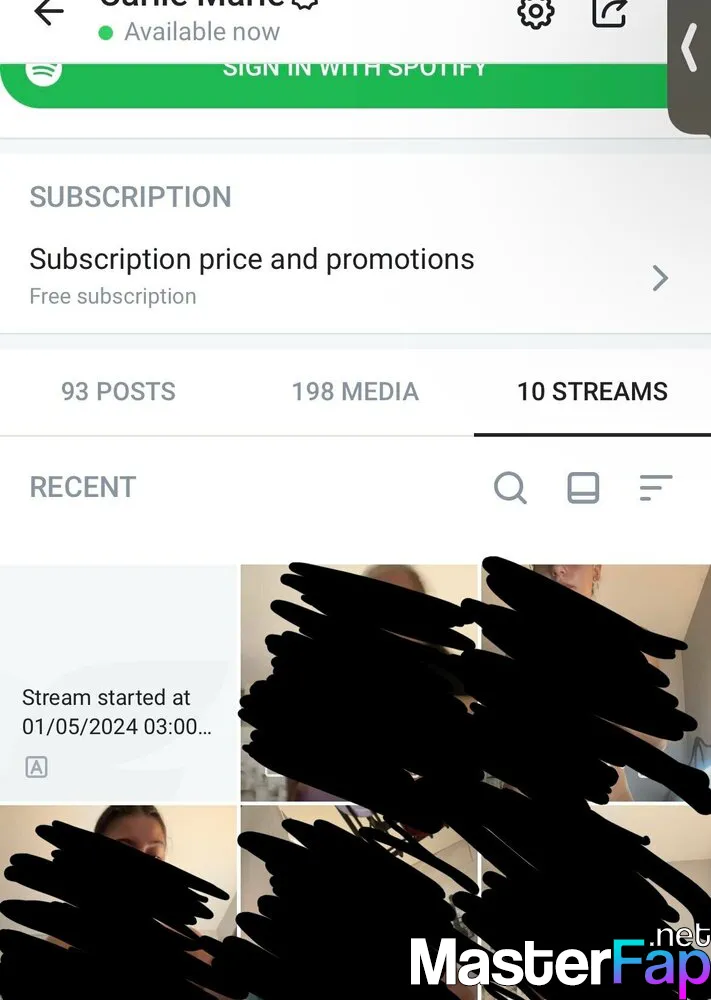Share this profile
The image size is (711, 1000).
coord(609,12)
